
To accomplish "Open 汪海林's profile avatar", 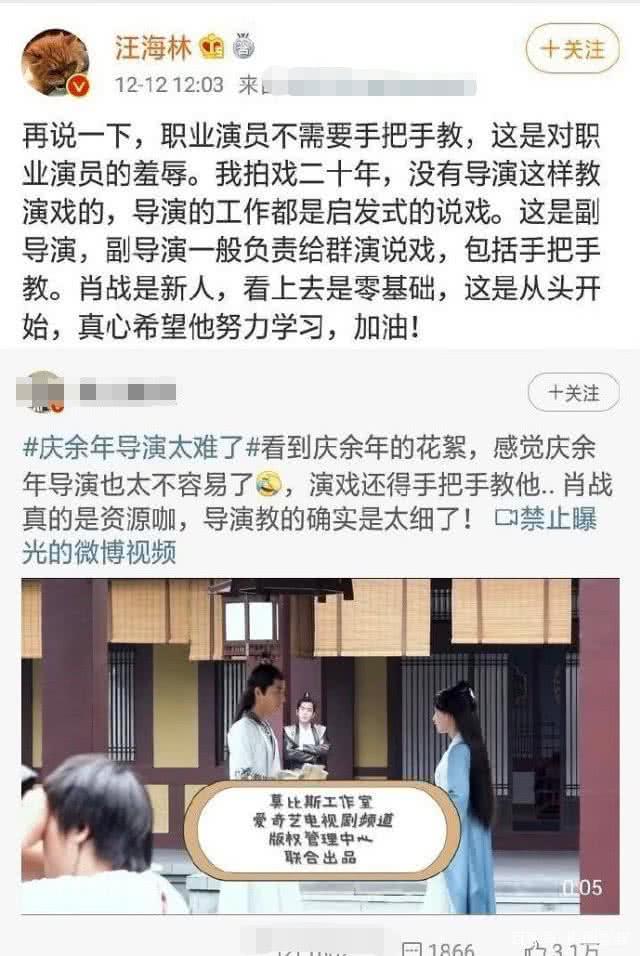I will (x=56, y=62).
